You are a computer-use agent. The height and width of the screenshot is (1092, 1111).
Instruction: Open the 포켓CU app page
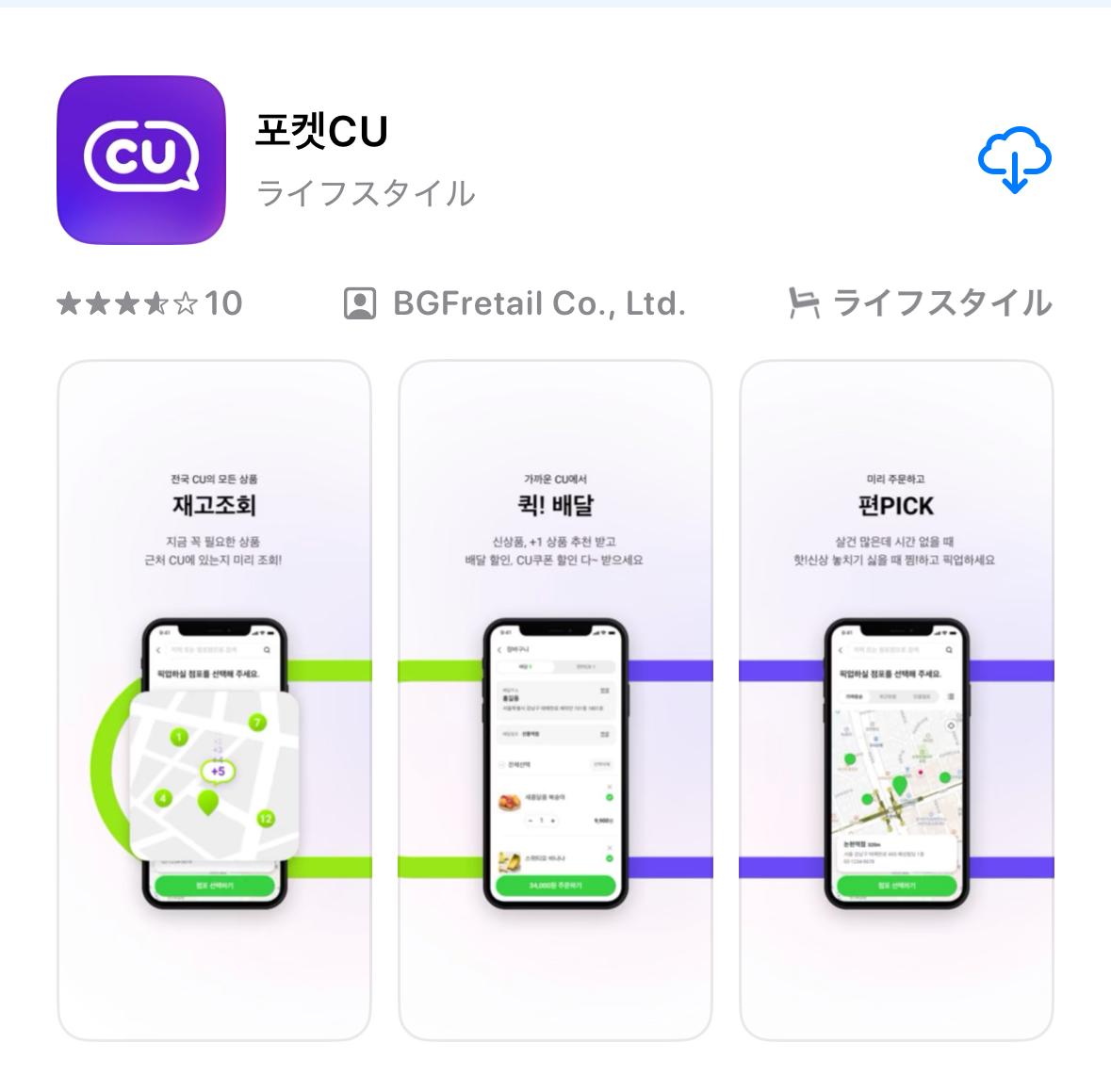321,132
